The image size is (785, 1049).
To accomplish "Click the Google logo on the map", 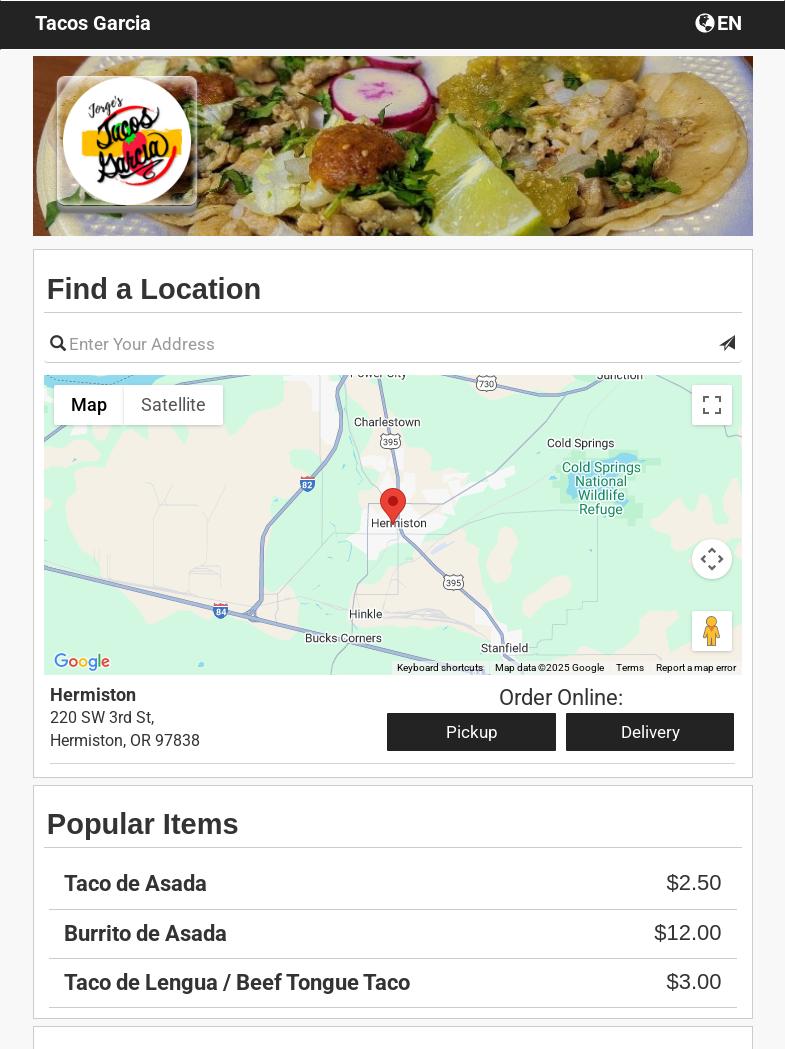I will pos(81,662).
